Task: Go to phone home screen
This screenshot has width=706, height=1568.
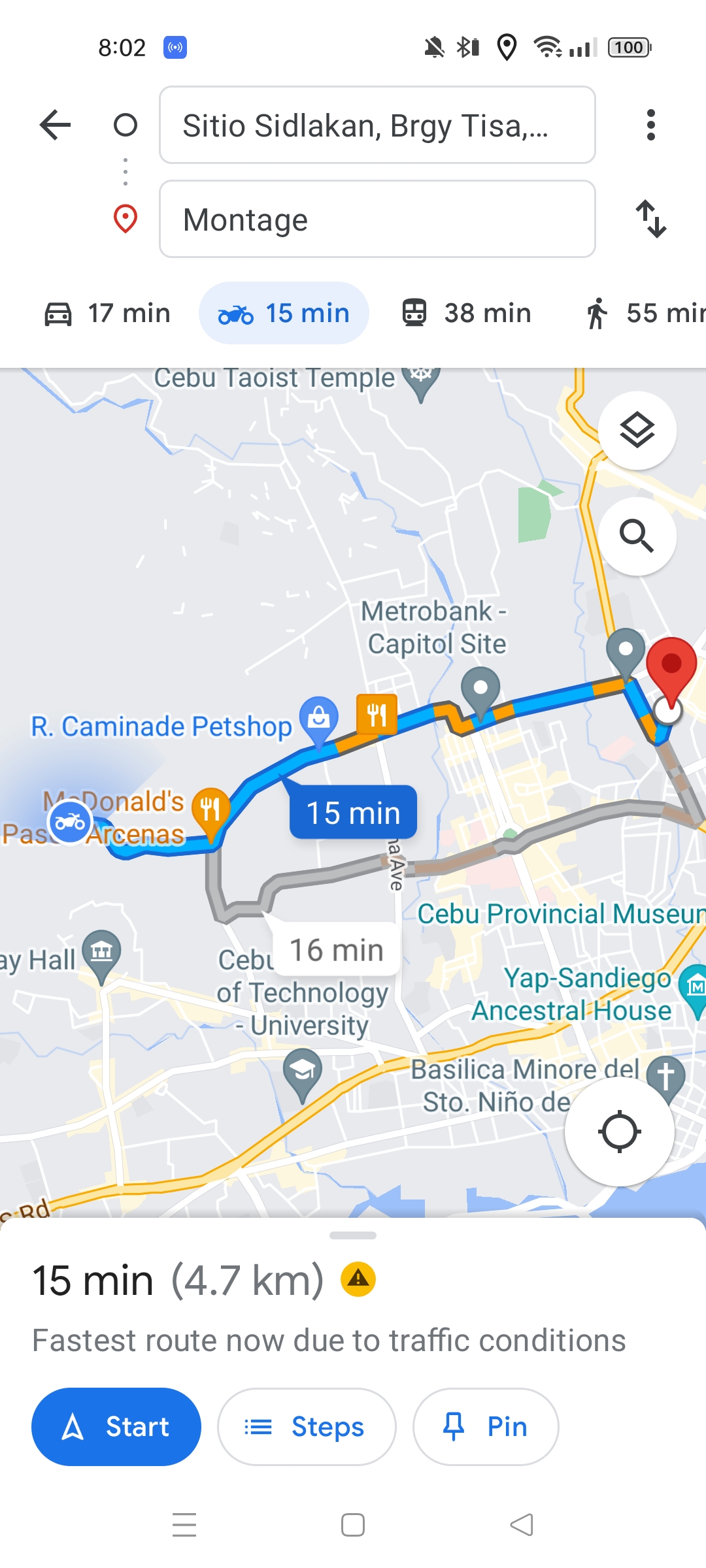Action: click(353, 1525)
